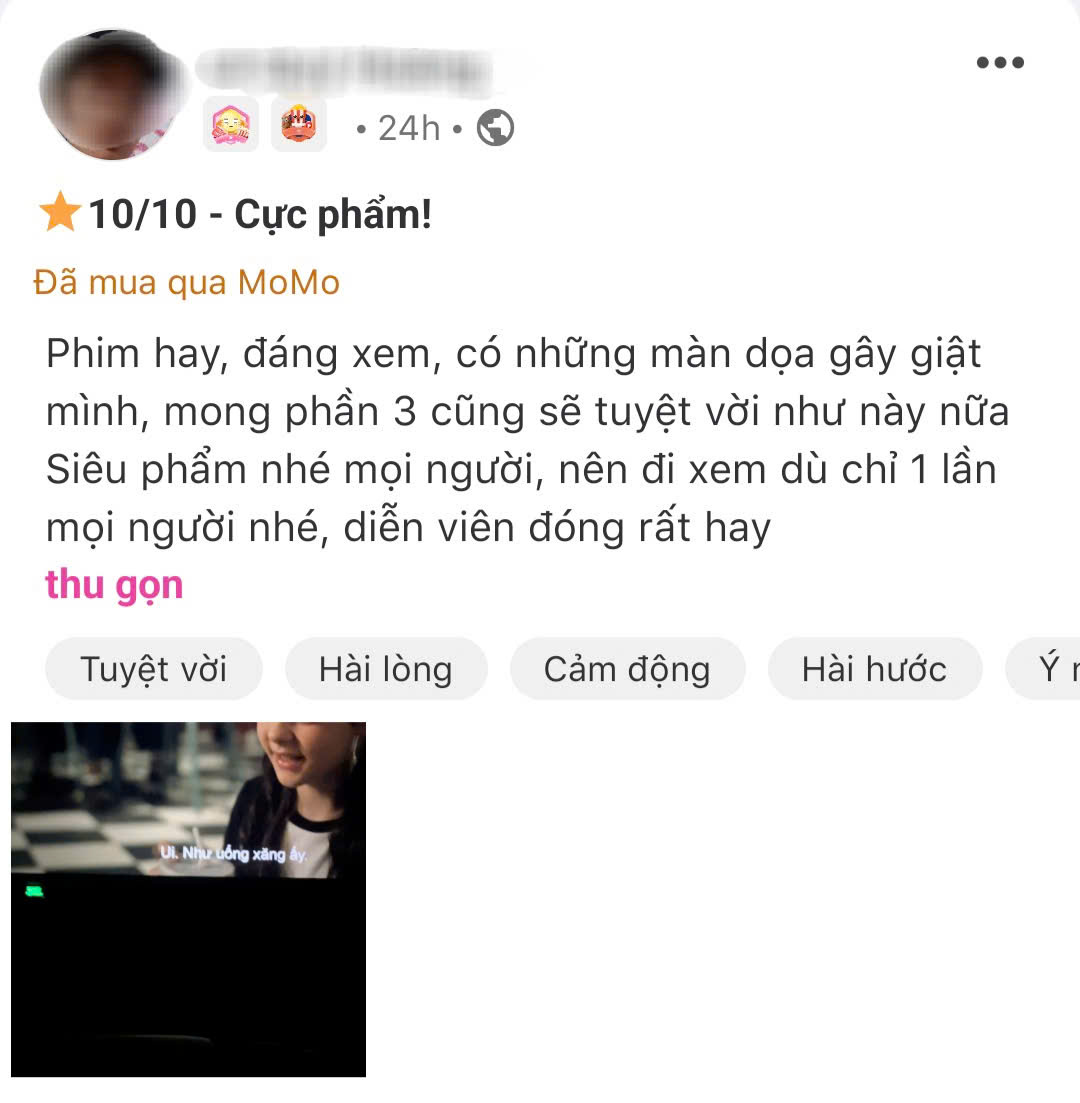Open the attached movie screenshot photo
Image resolution: width=1080 pixels, height=1103 pixels.
coord(189,898)
